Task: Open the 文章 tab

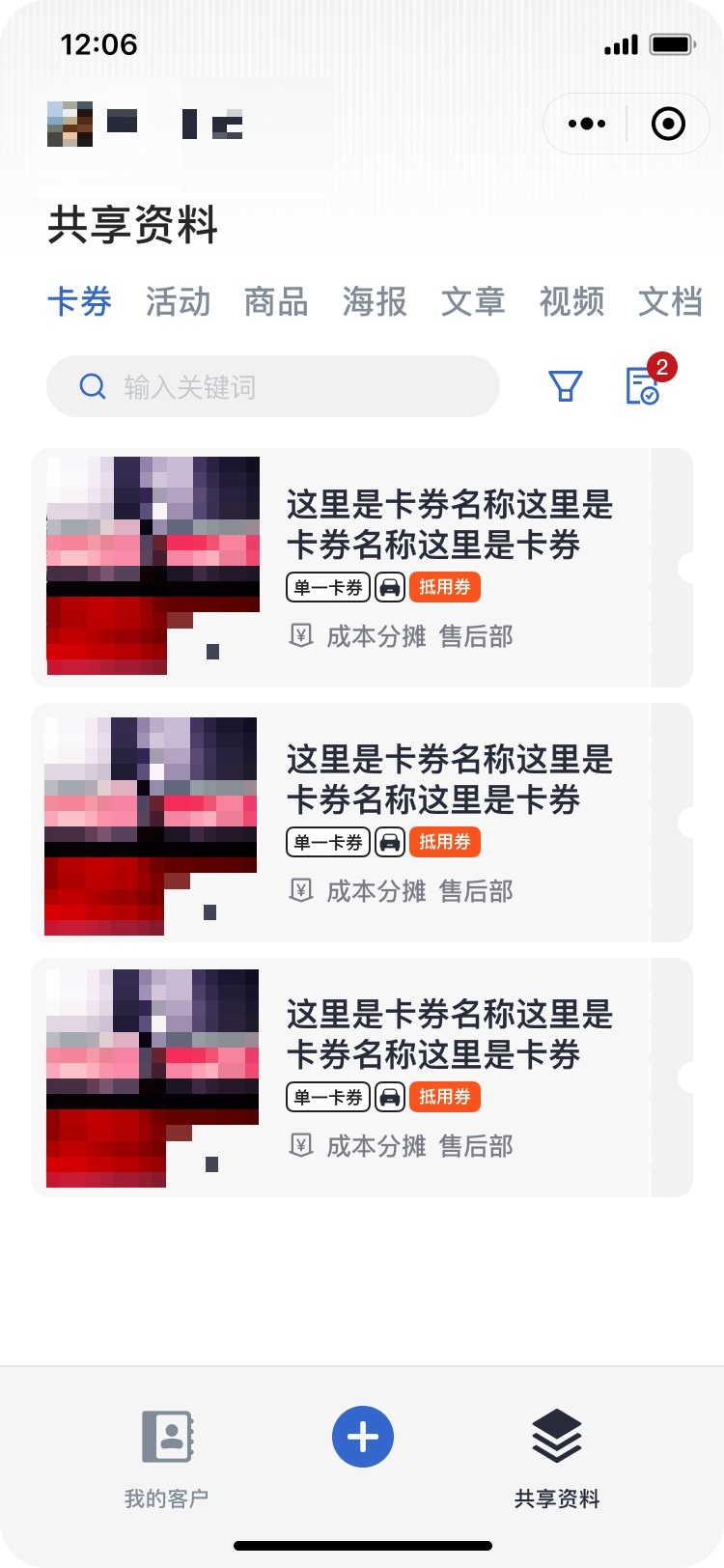Action: pos(473,302)
